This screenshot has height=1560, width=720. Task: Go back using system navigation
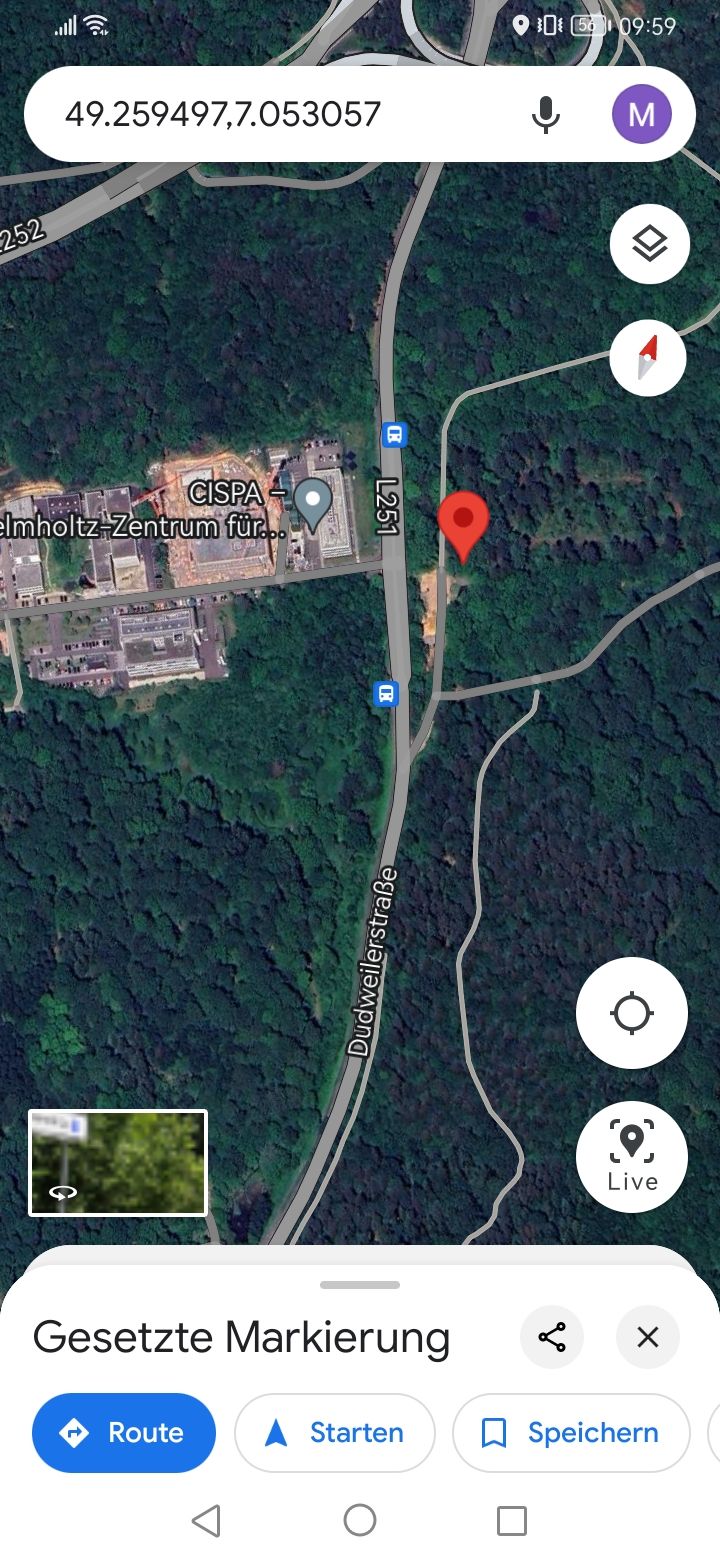206,1521
